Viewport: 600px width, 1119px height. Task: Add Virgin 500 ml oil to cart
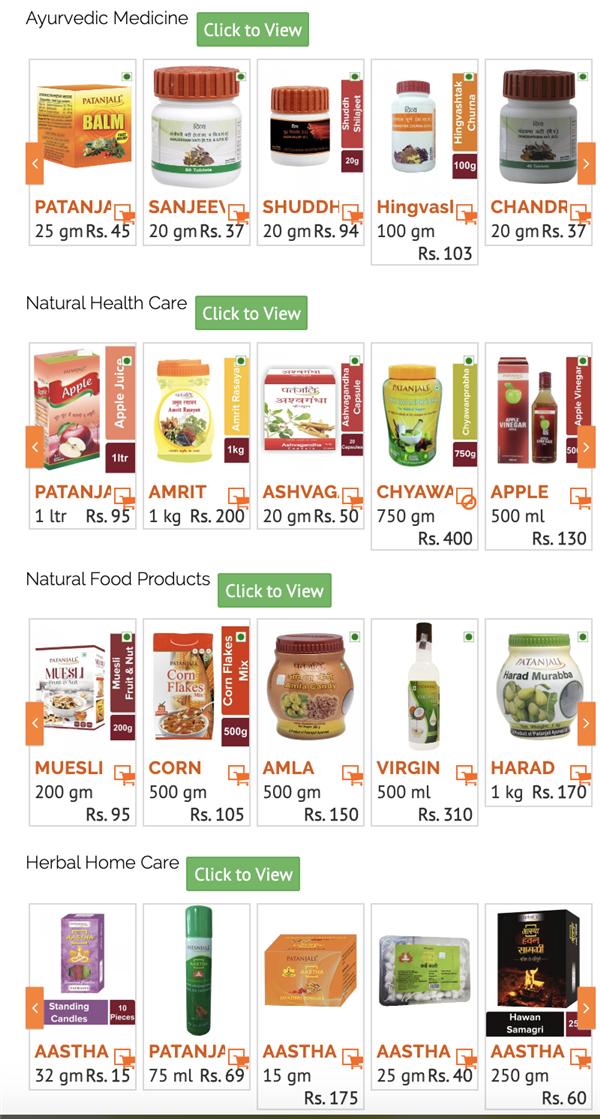pos(467,774)
